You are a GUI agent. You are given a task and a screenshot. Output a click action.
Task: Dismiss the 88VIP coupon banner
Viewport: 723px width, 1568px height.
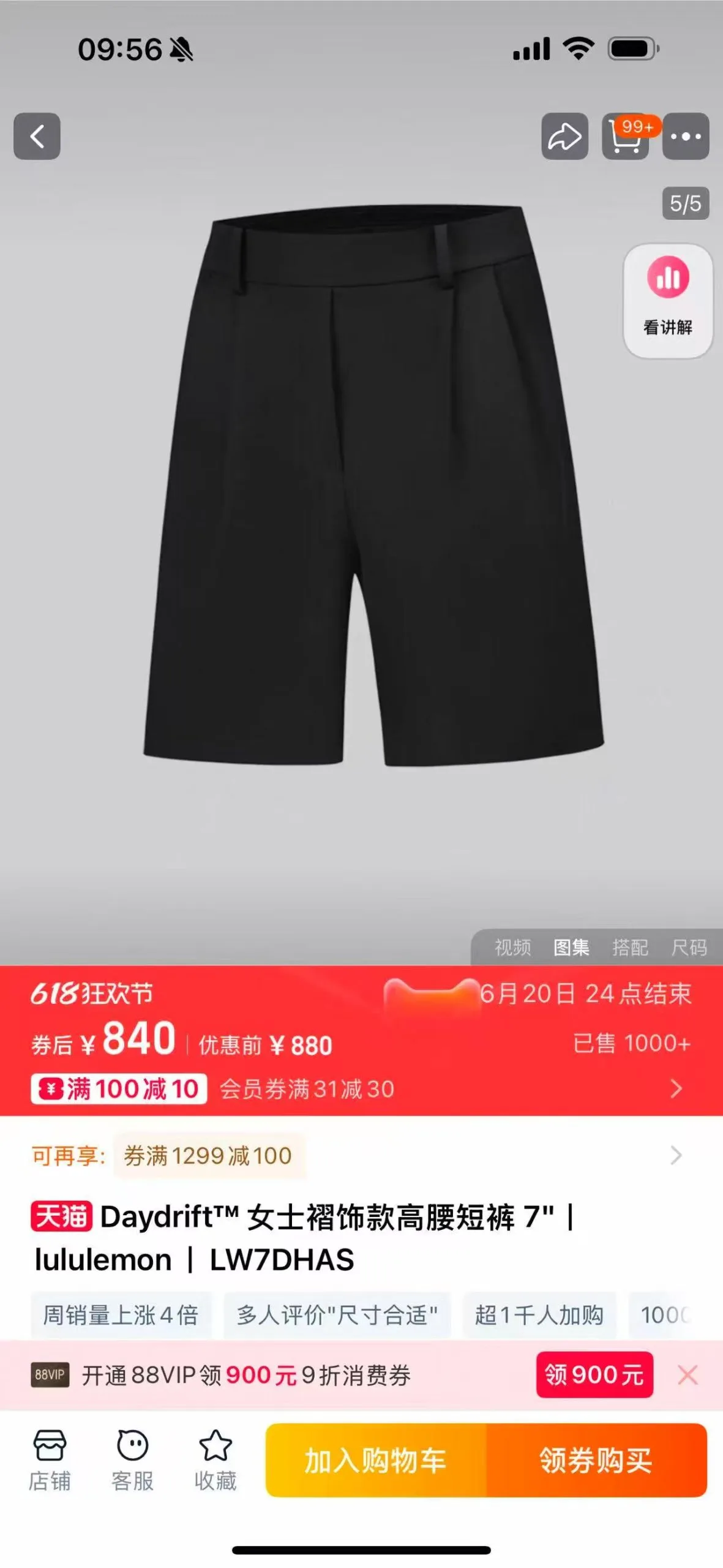pyautogui.click(x=687, y=1375)
